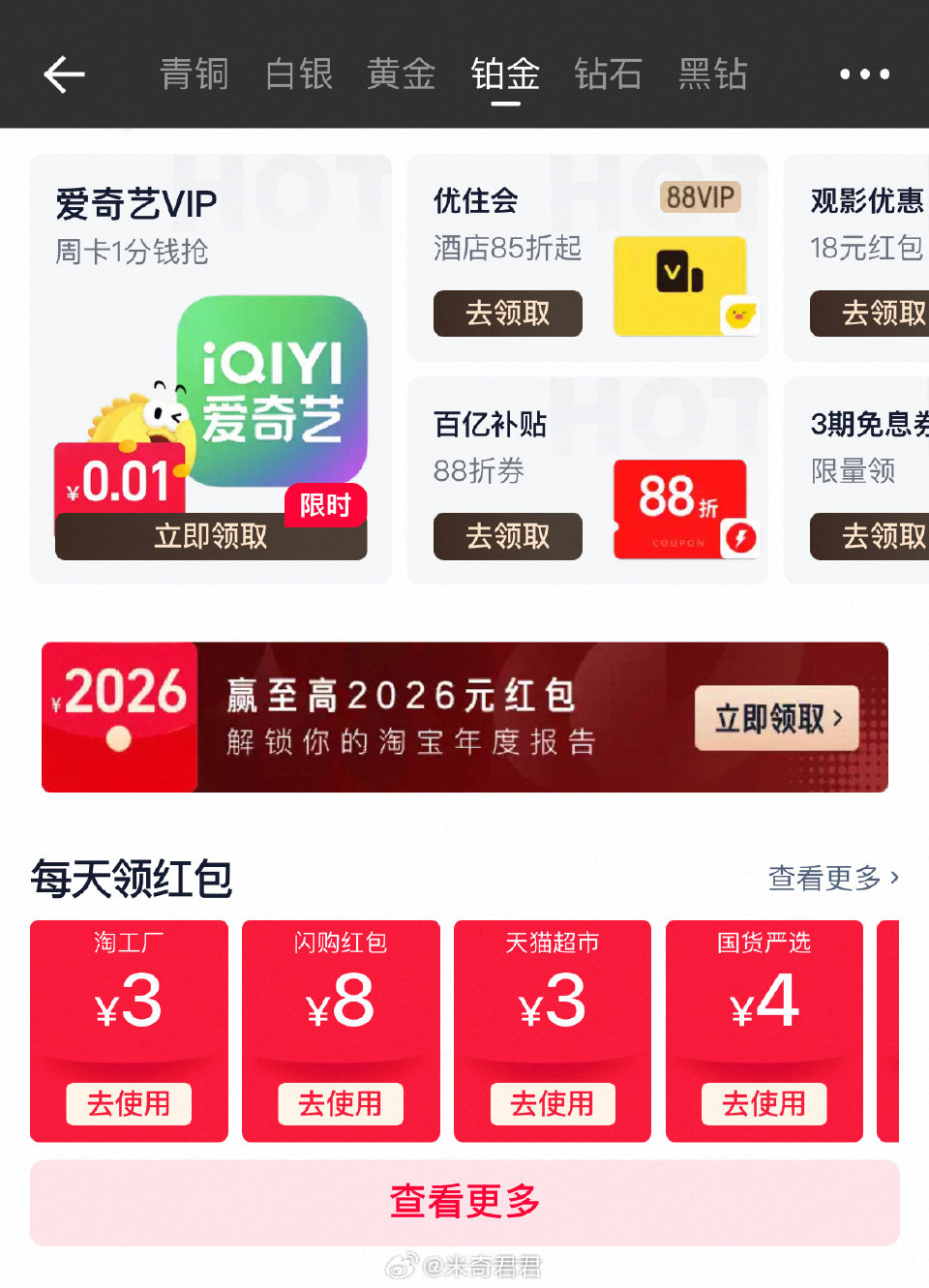Use the 淘工厂 ¥3 red packet
929x1288 pixels.
129,1103
